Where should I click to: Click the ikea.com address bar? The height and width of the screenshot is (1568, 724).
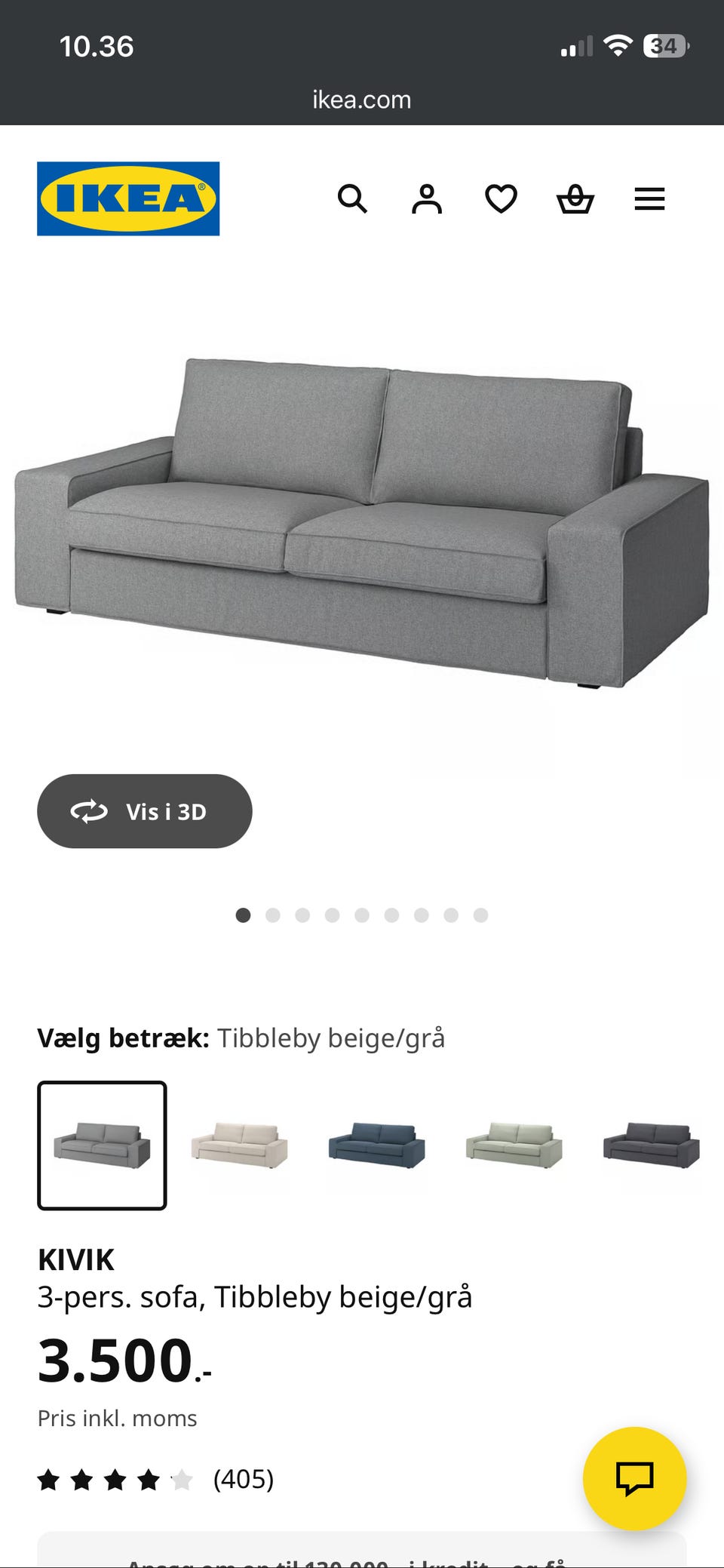click(361, 99)
